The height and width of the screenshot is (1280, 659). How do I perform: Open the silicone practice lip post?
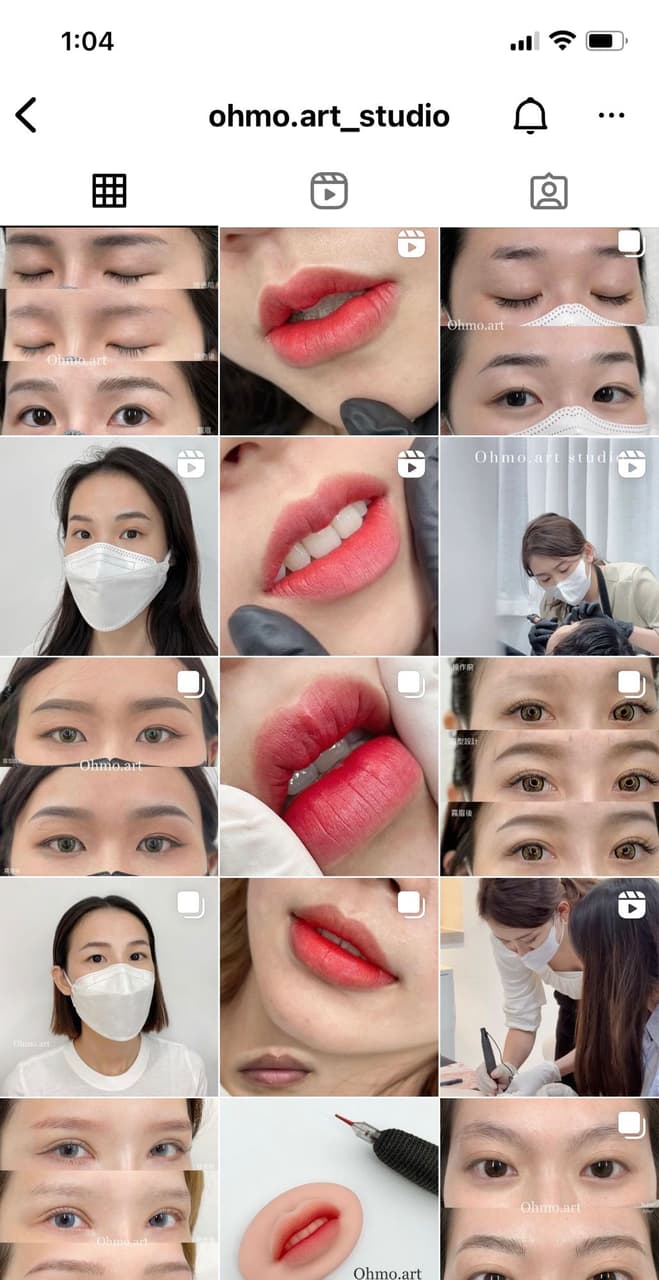coord(329,1190)
